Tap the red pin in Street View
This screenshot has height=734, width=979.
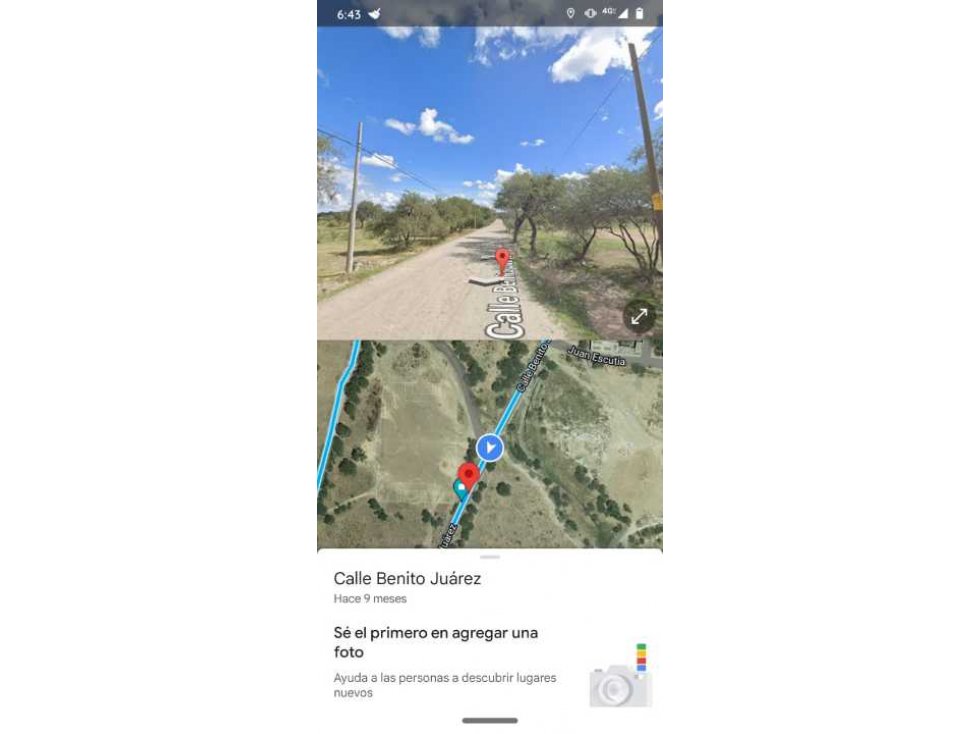[502, 261]
